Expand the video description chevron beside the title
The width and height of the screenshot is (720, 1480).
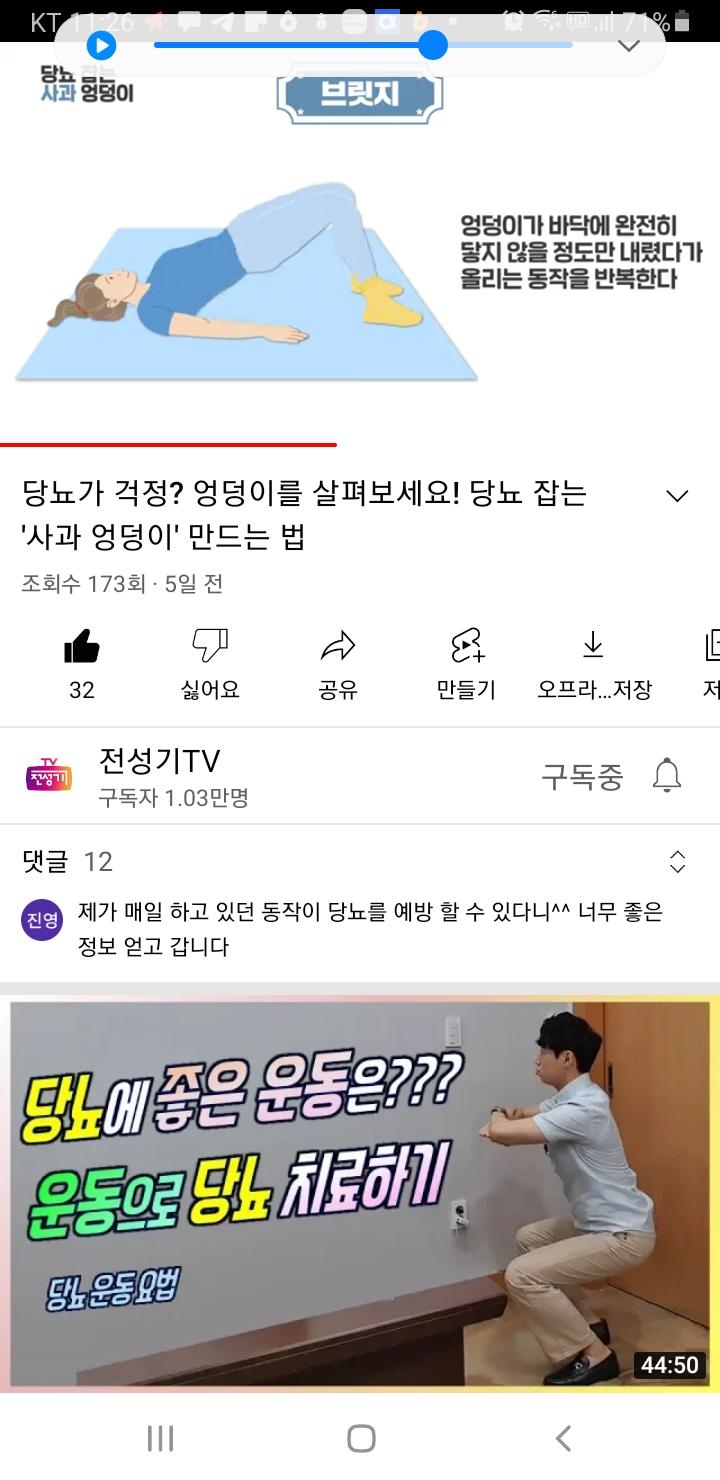click(x=677, y=496)
